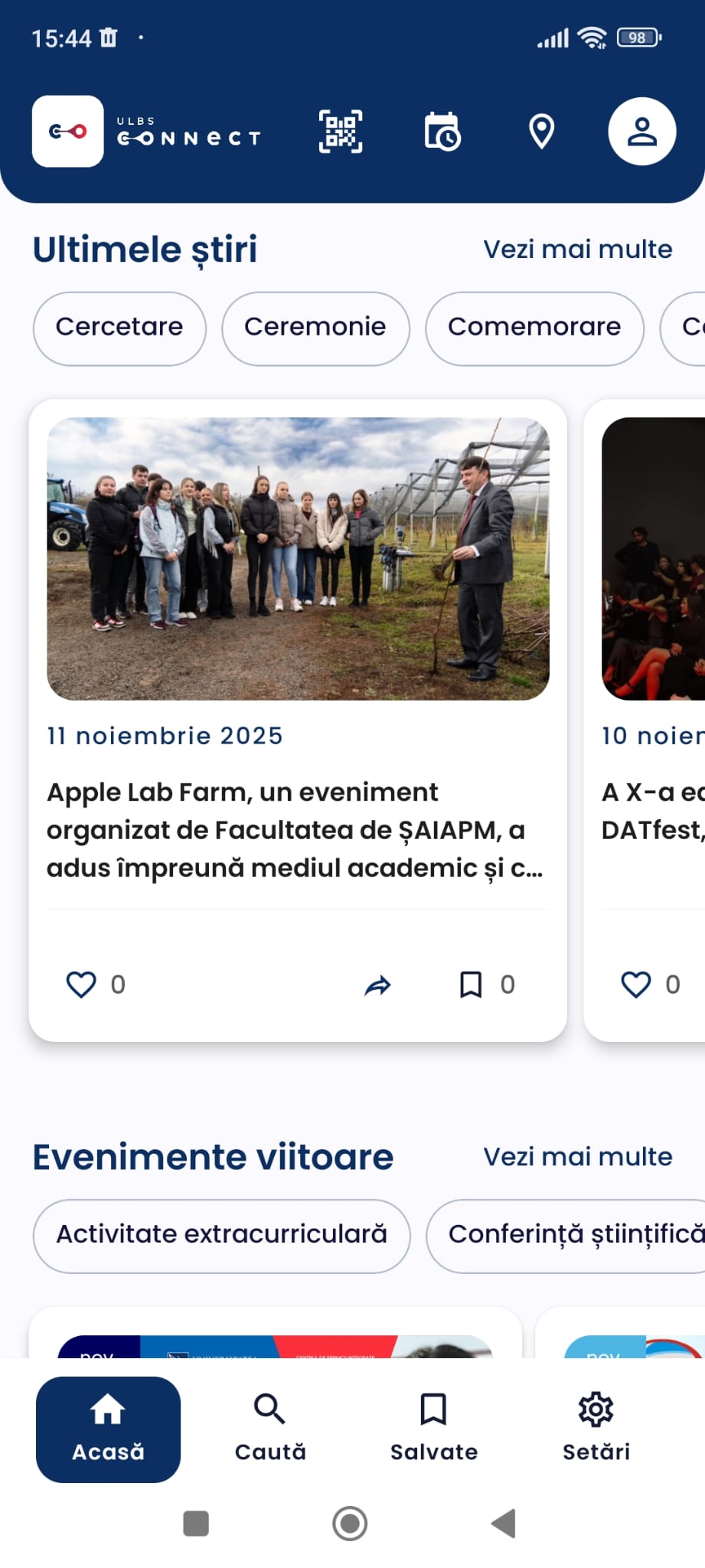Open the Setări tab

click(596, 1429)
